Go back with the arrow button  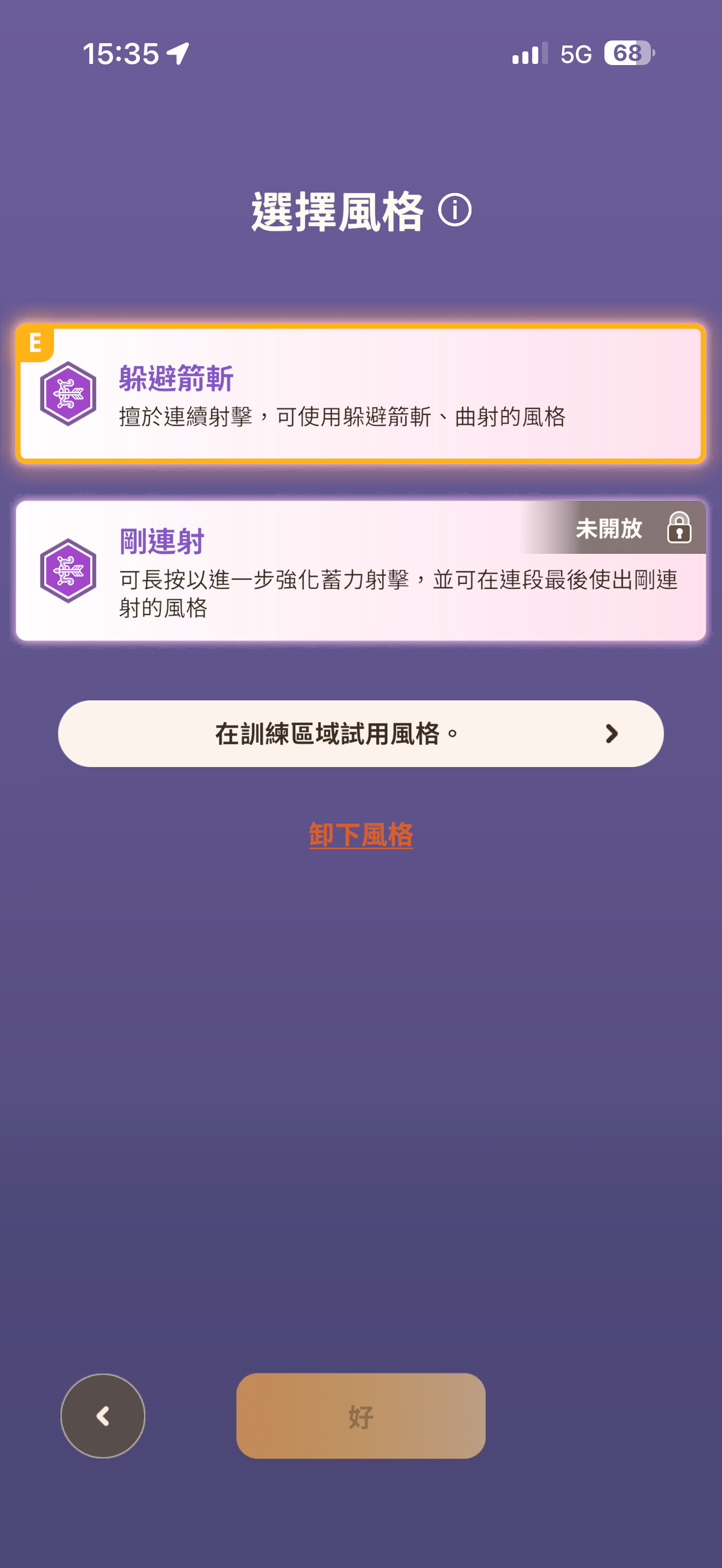click(x=103, y=1415)
